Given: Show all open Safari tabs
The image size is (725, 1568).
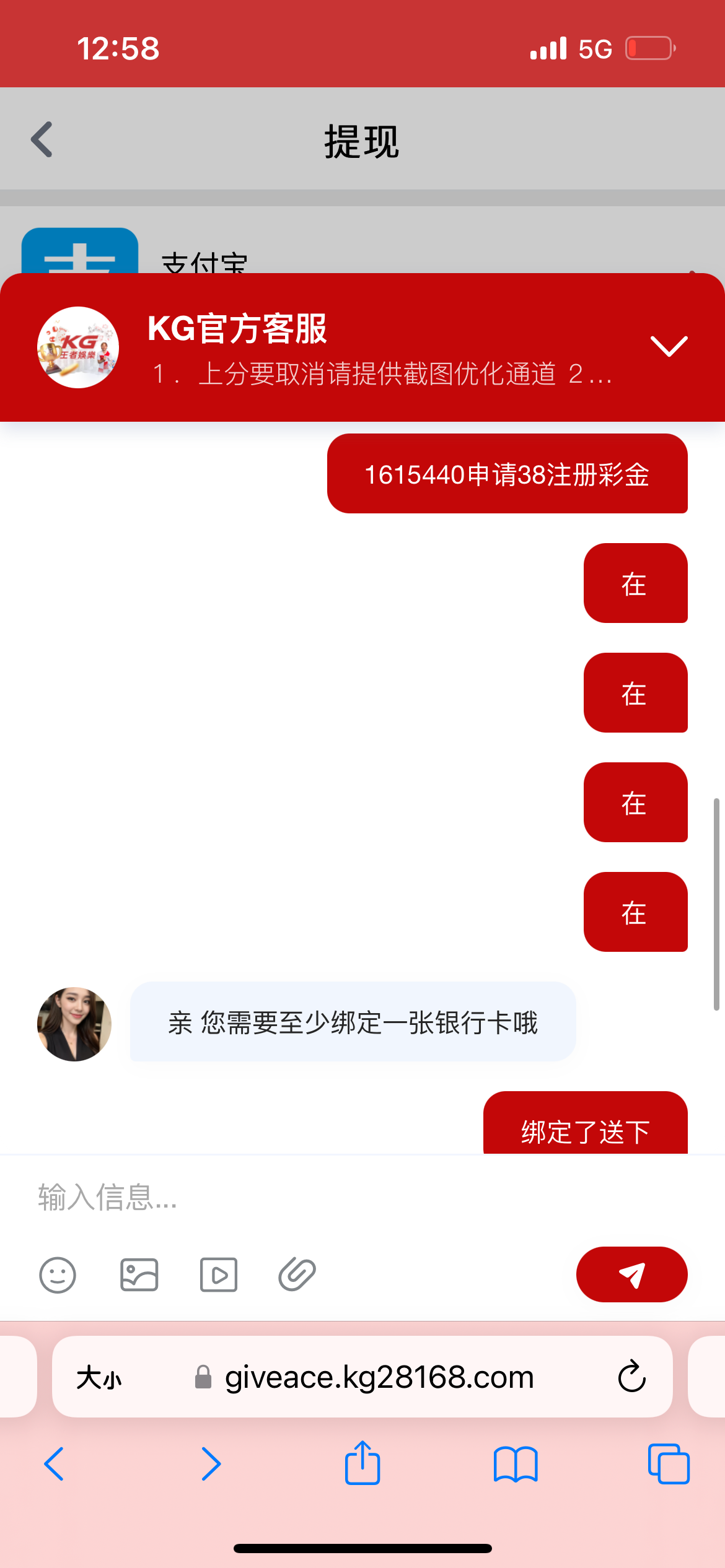Looking at the screenshot, I should pyautogui.click(x=668, y=1464).
